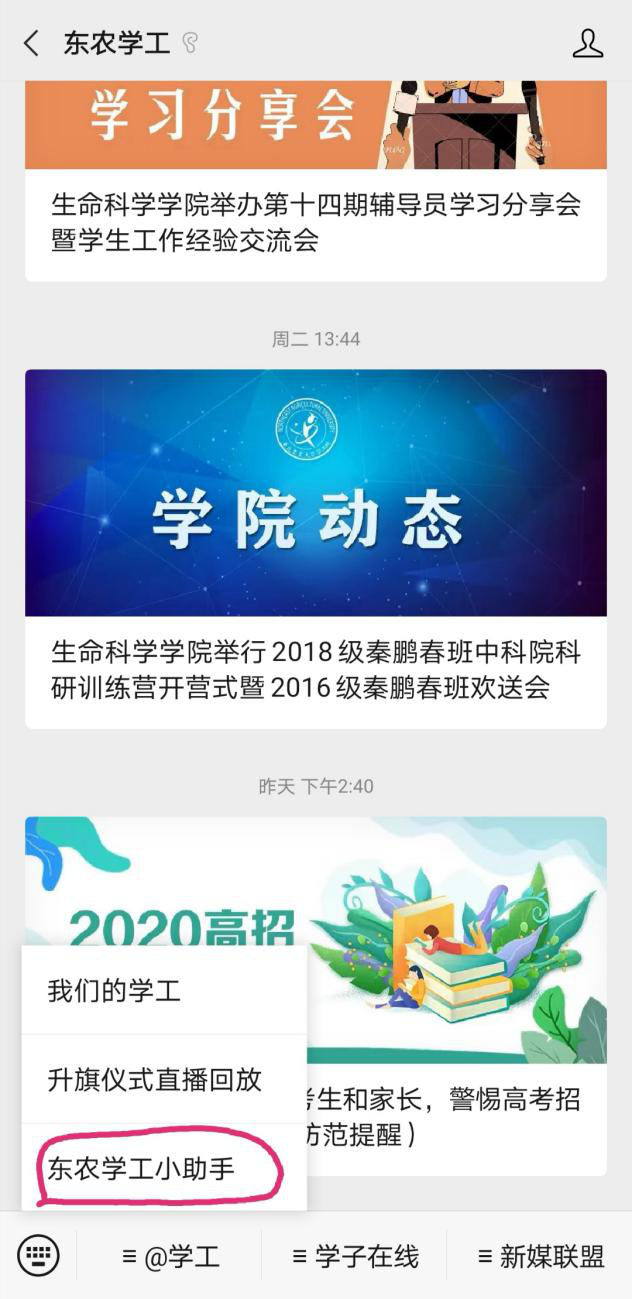Open article about 第十四期辅导员学习分享会
This screenshot has width=632, height=1299.
click(x=315, y=222)
